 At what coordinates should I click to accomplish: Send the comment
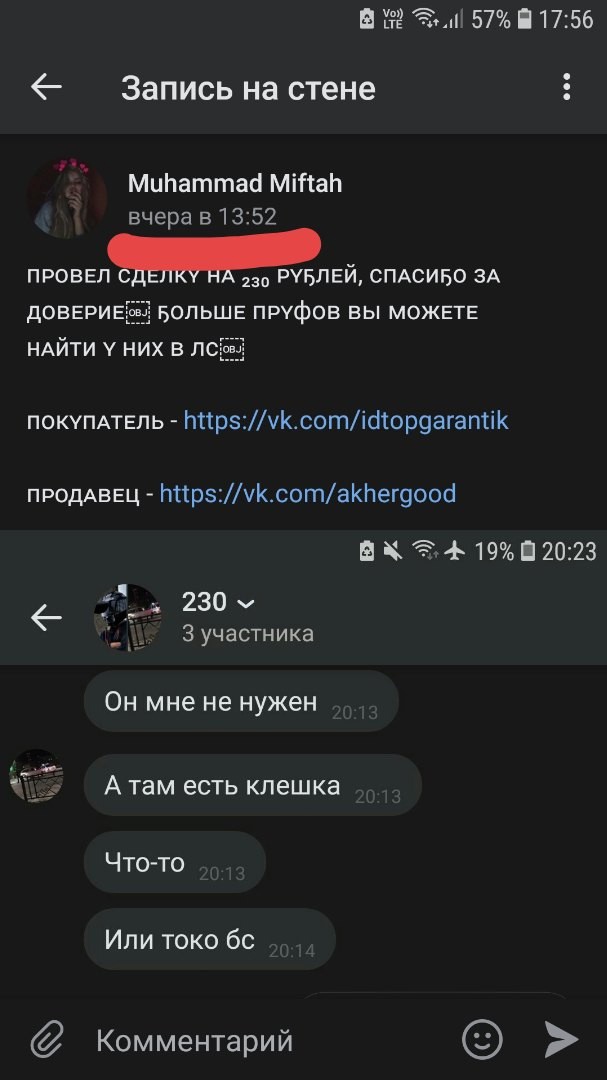click(561, 1040)
